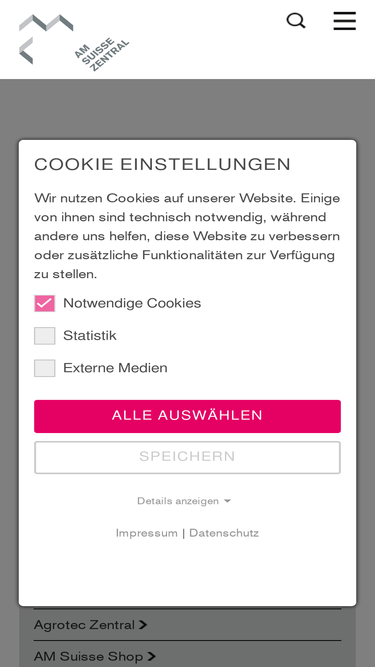This screenshot has height=667, width=375.
Task: Enable the Statistik checkbox
Action: pyautogui.click(x=45, y=336)
